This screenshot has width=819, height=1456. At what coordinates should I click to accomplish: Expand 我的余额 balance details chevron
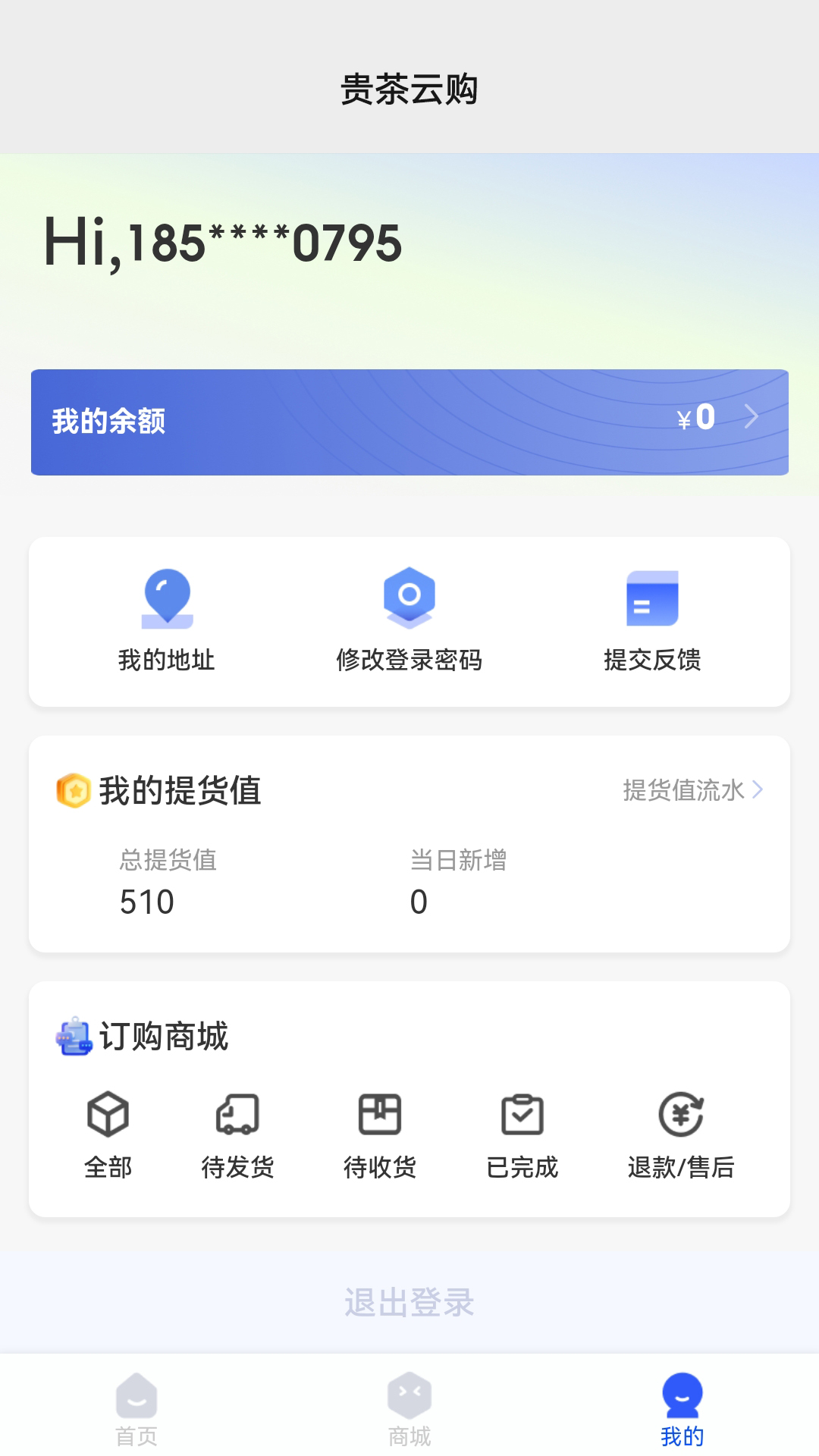tap(751, 416)
